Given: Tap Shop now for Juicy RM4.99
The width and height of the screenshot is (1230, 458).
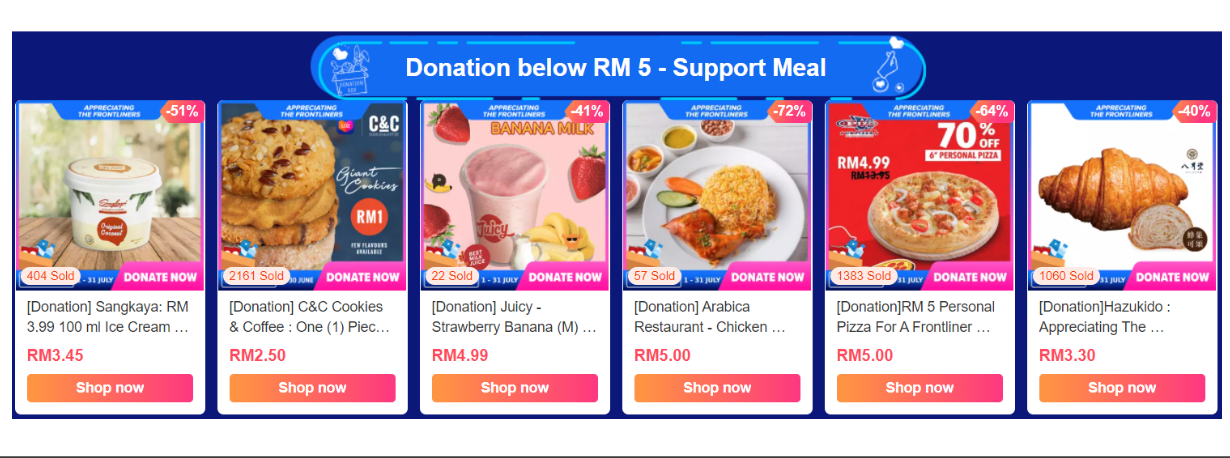Looking at the screenshot, I should pyautogui.click(x=515, y=388).
